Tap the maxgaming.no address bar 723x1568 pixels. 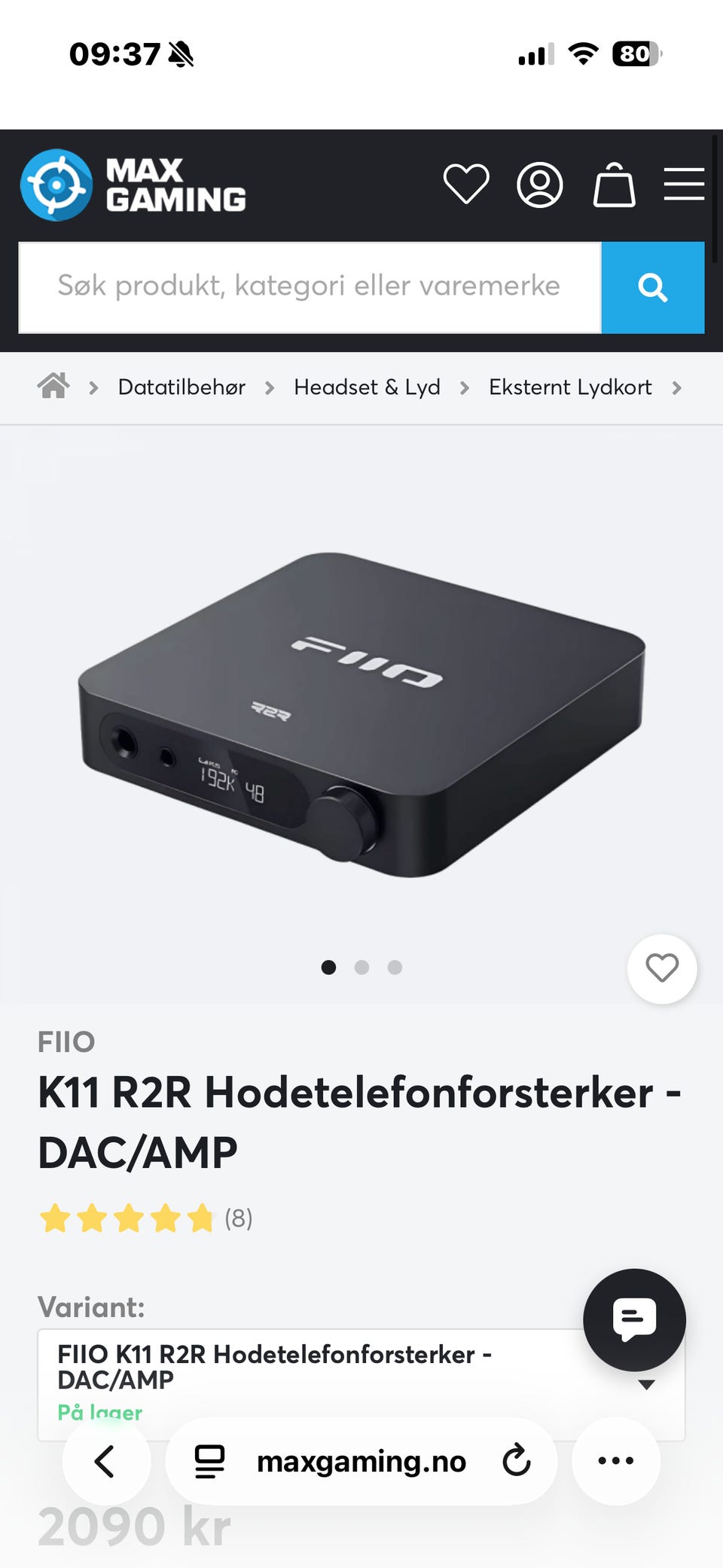(x=361, y=1461)
